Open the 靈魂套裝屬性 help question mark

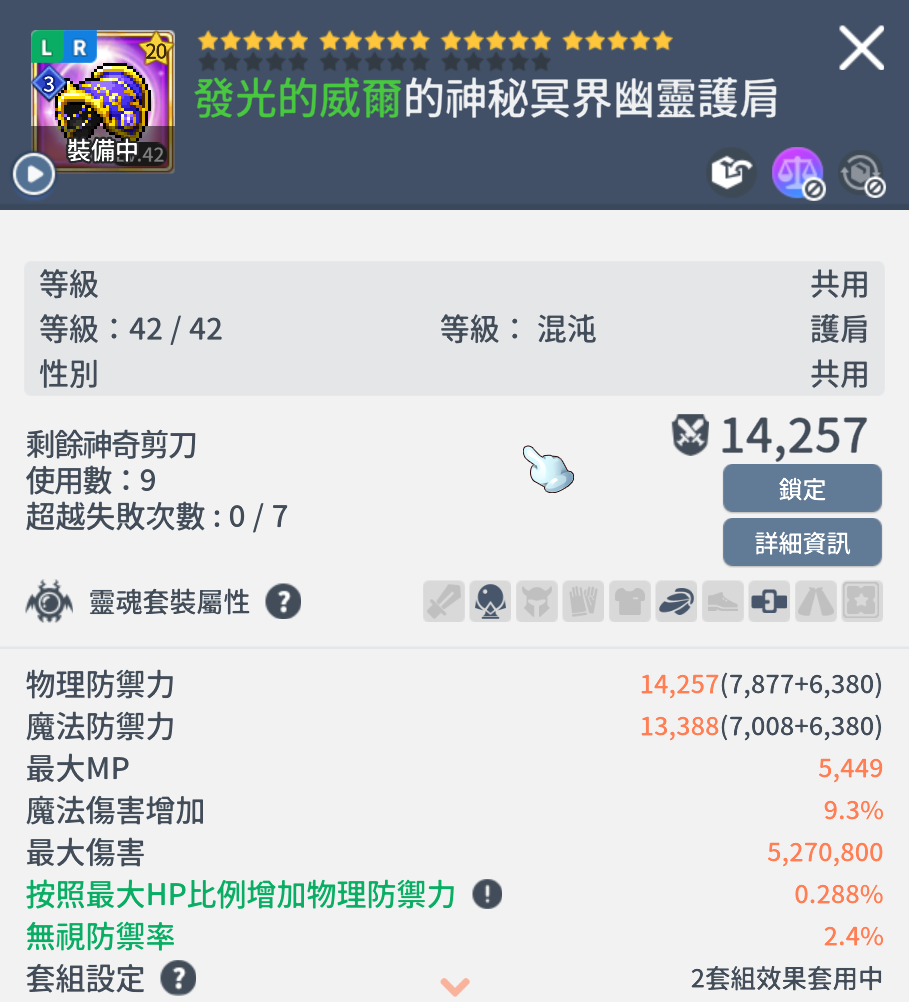[283, 601]
